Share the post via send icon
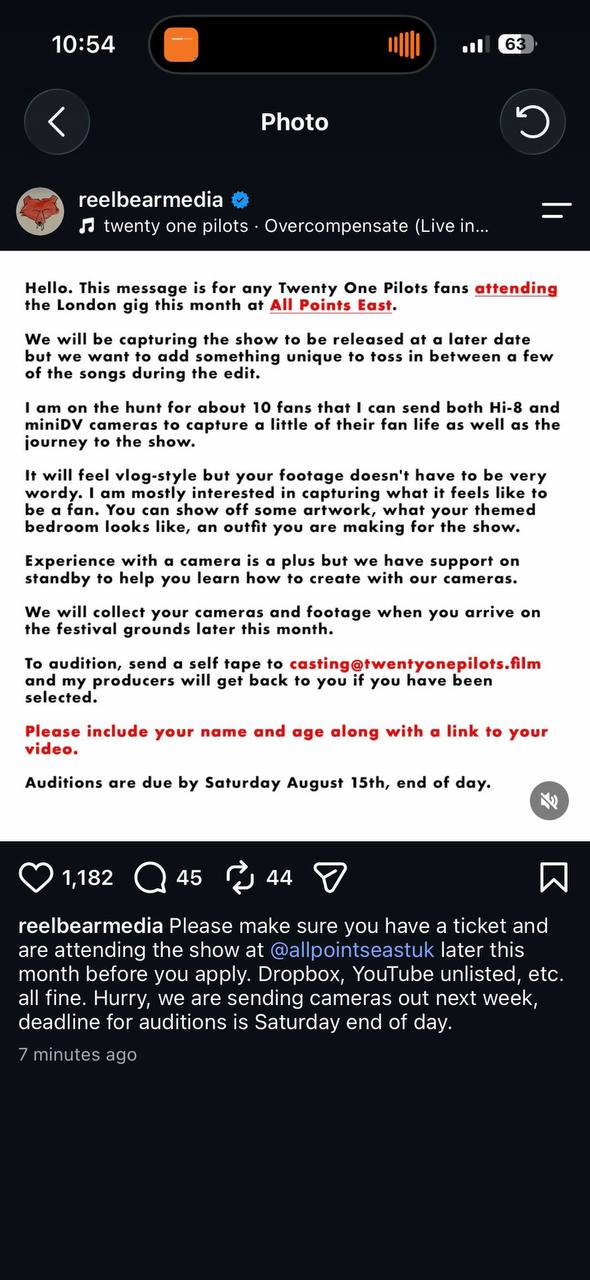590x1280 pixels. click(330, 878)
